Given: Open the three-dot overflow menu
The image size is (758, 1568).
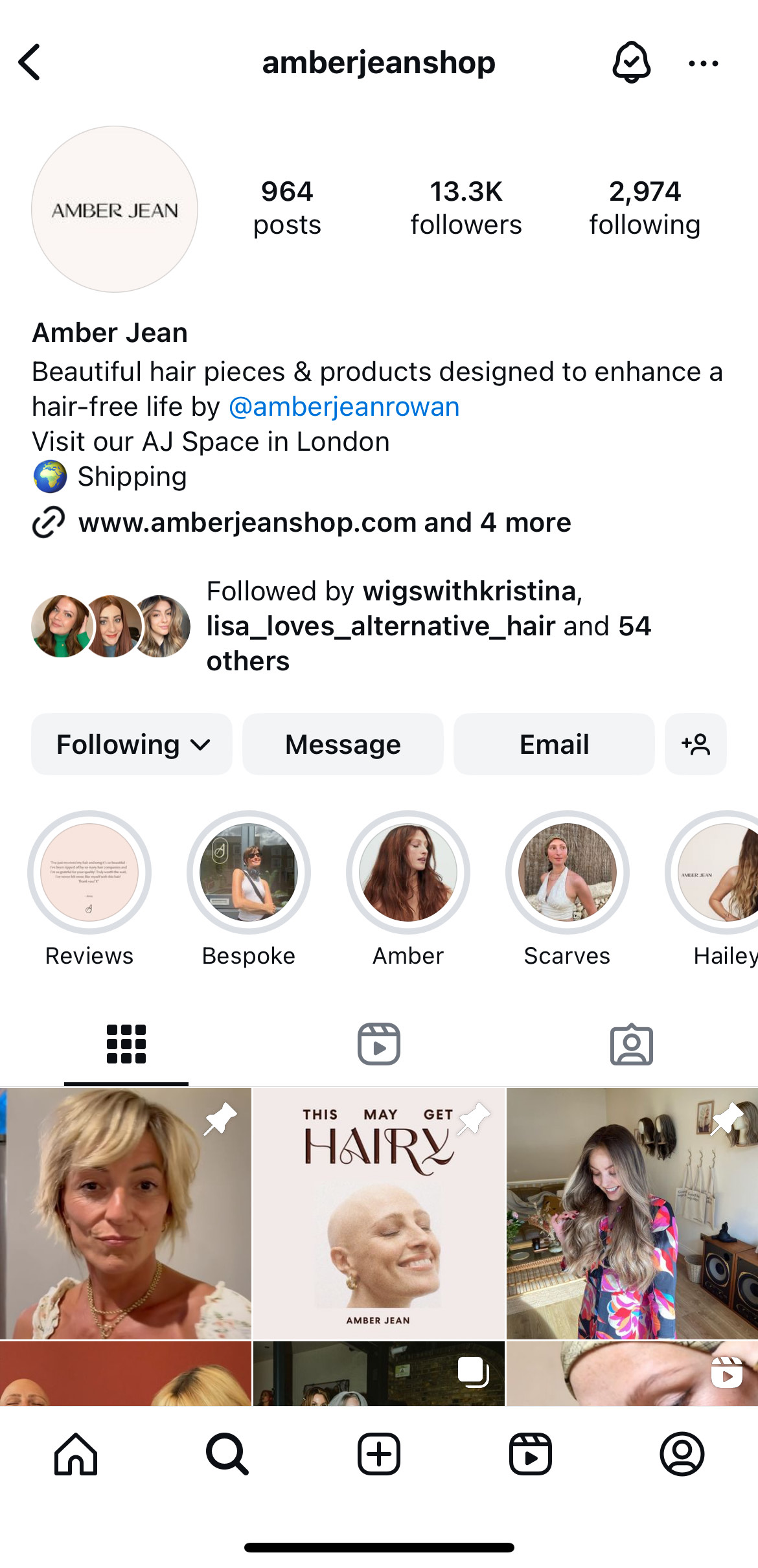Looking at the screenshot, I should point(703,63).
